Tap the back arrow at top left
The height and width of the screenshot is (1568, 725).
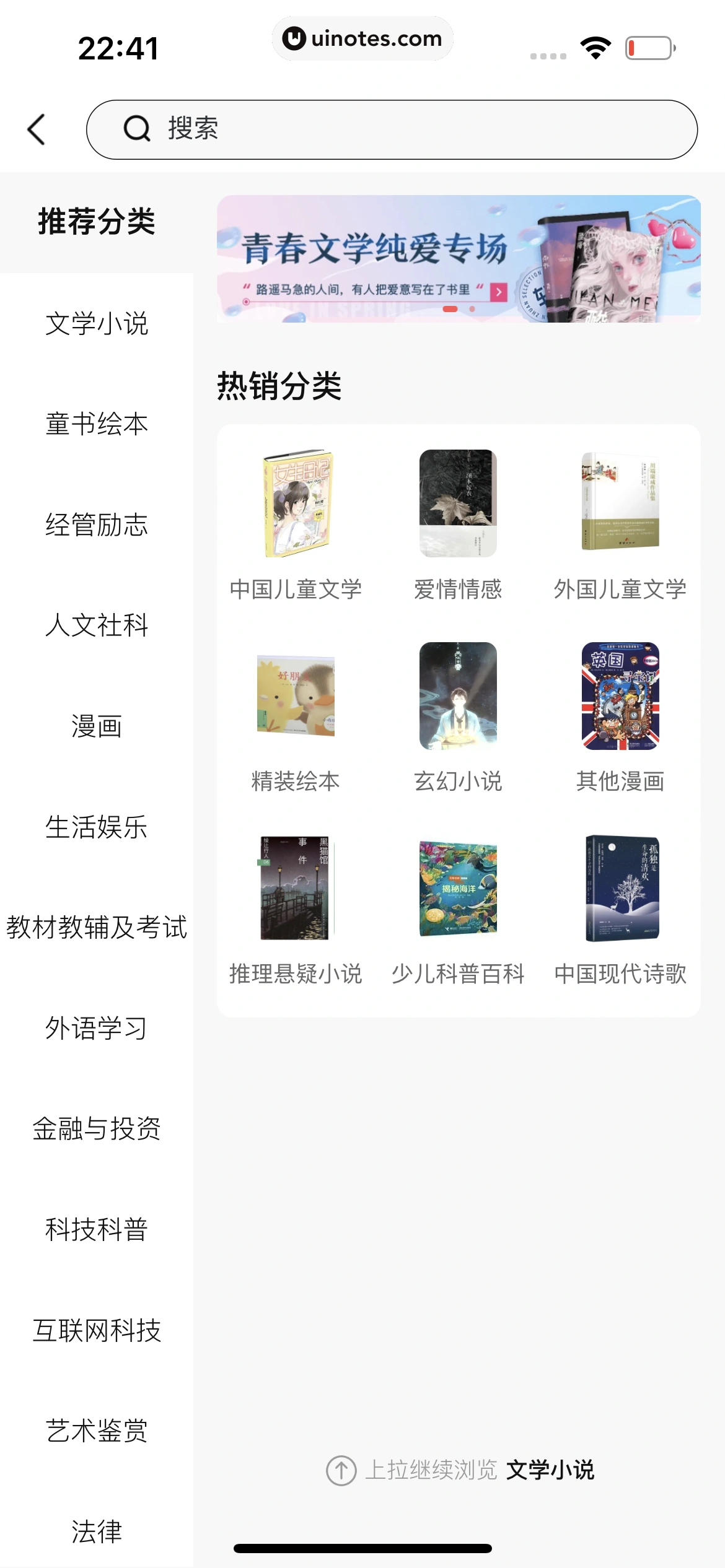click(35, 128)
